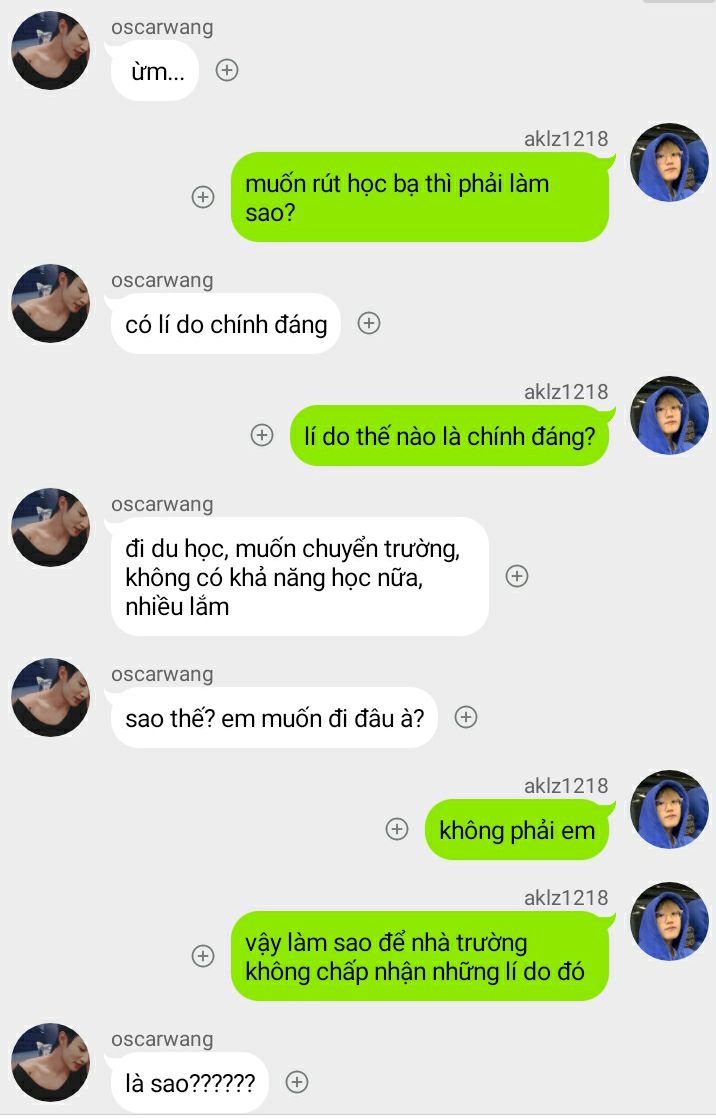The height and width of the screenshot is (1119, 716).
Task: Tap plus icon by "lí do thế nào là chính đáng?"
Action: pyautogui.click(x=262, y=435)
